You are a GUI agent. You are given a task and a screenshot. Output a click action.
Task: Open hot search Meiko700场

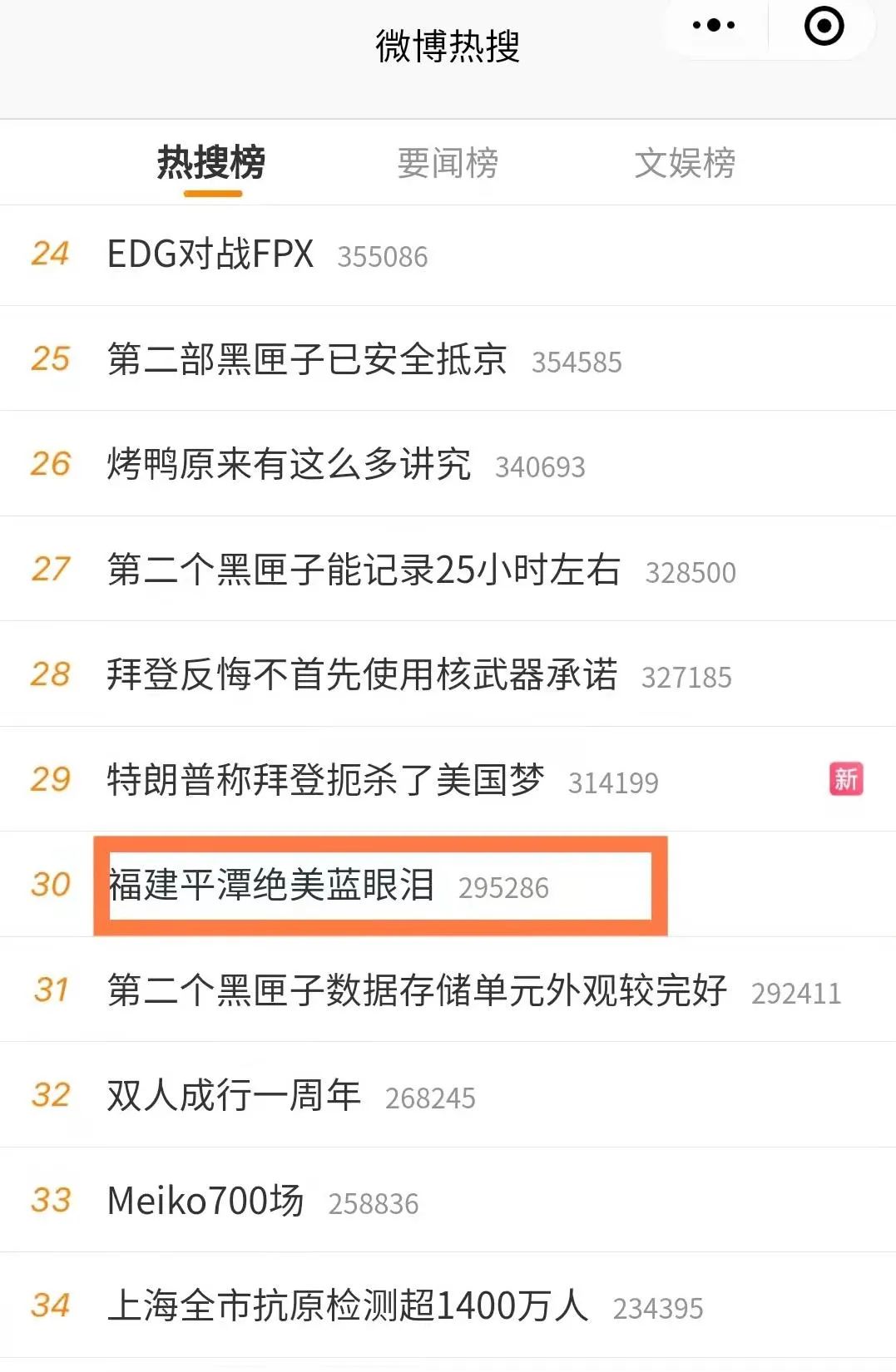[205, 1201]
